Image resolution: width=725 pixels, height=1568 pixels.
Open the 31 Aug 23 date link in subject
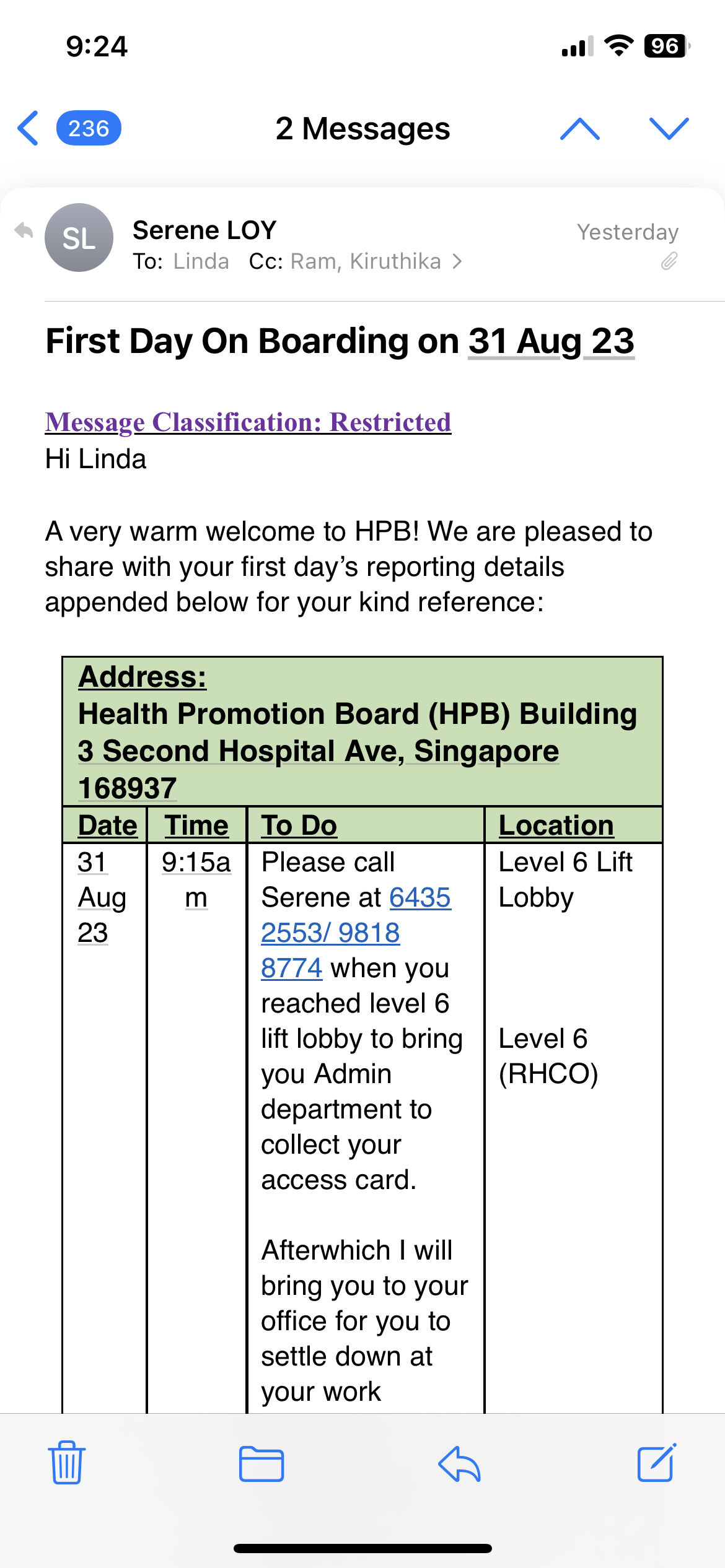click(x=551, y=341)
